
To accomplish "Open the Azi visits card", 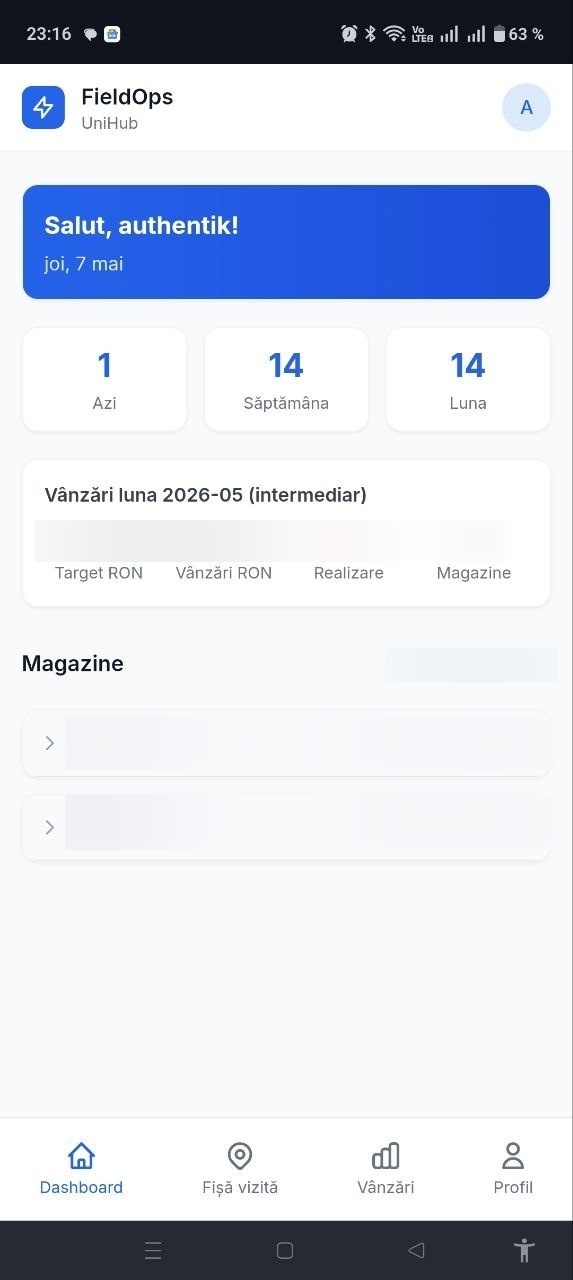I will tap(104, 380).
